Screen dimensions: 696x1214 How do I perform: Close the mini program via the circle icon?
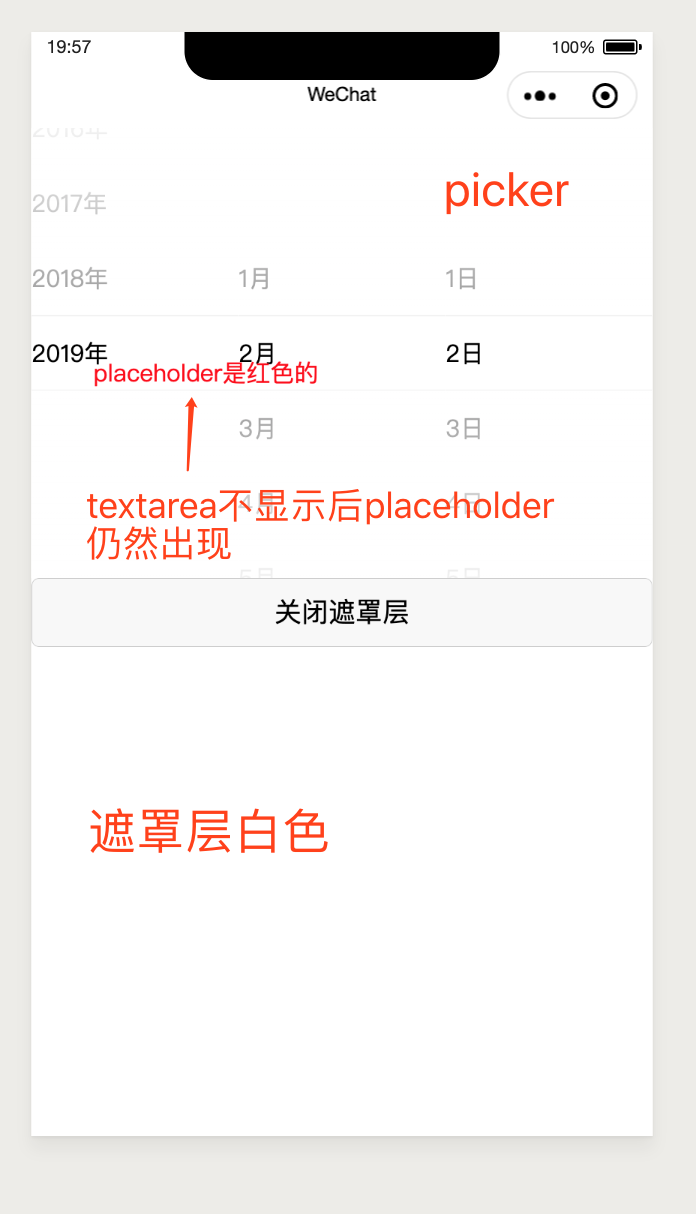[605, 96]
